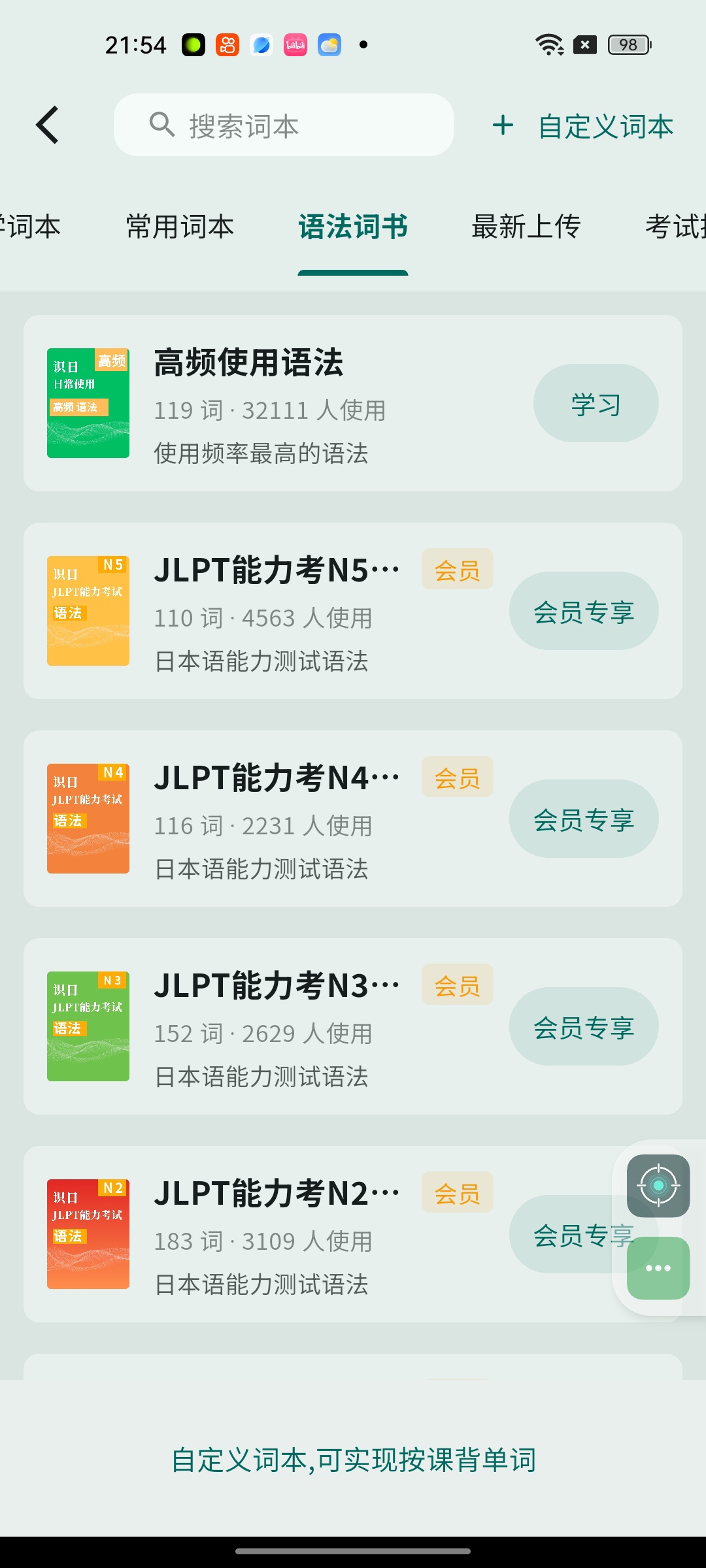This screenshot has width=706, height=1568.
Task: Tap the 搜索词本 search field
Action: click(x=284, y=125)
